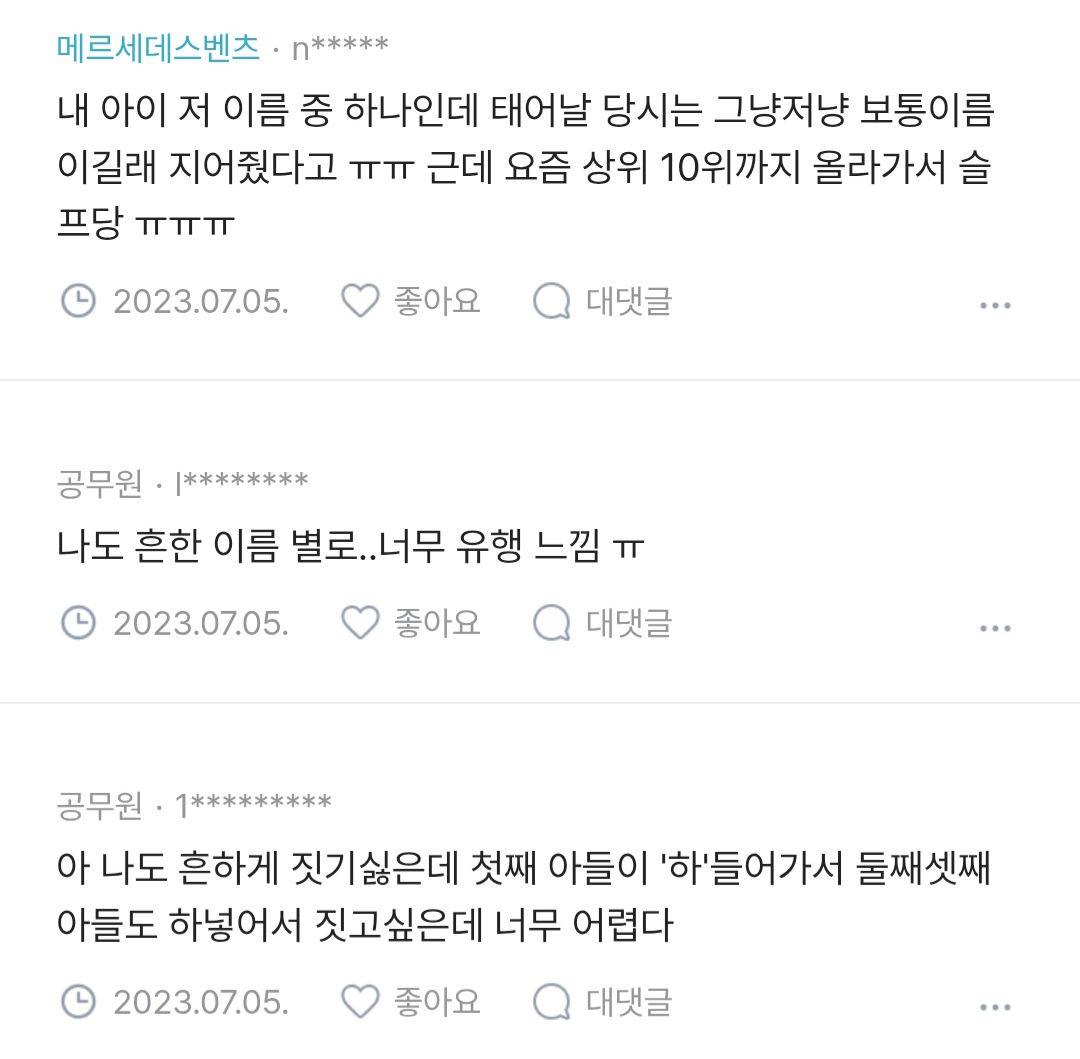The height and width of the screenshot is (1059, 1080).
Task: Open more options on 첫째 아들 comment
Action: (x=995, y=1007)
